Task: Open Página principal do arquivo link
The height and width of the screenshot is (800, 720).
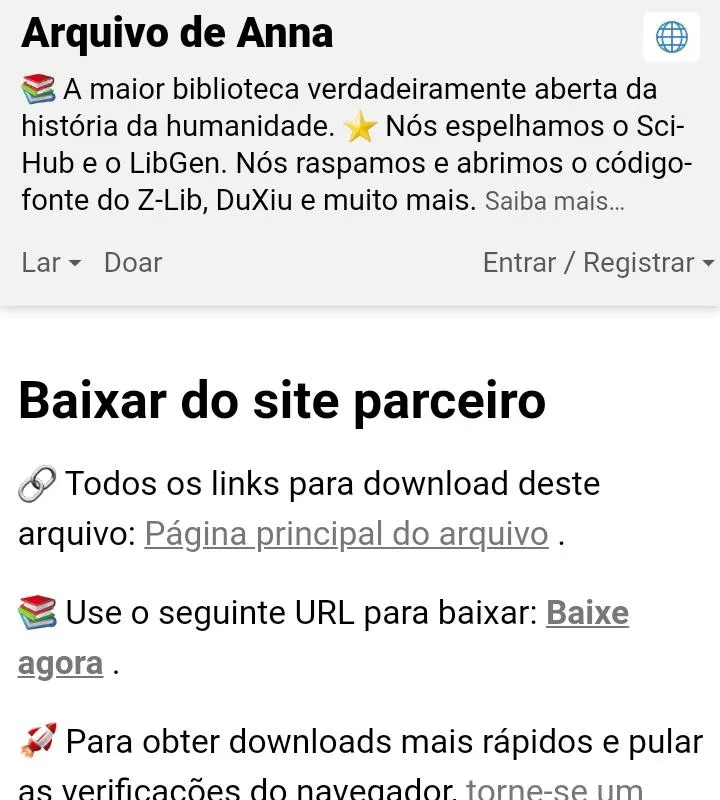Action: [x=346, y=534]
